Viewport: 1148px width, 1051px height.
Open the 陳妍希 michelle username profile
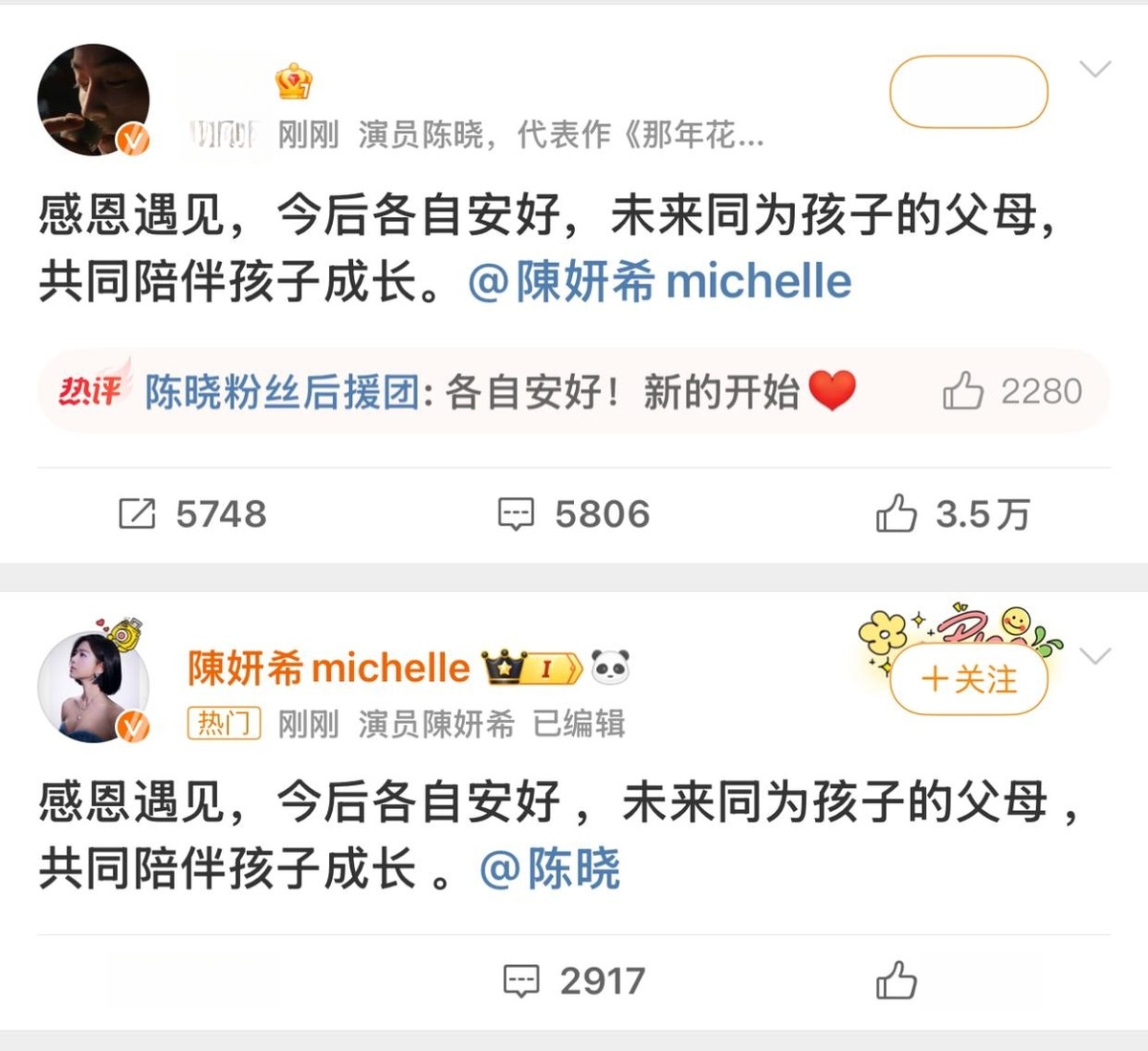328,668
